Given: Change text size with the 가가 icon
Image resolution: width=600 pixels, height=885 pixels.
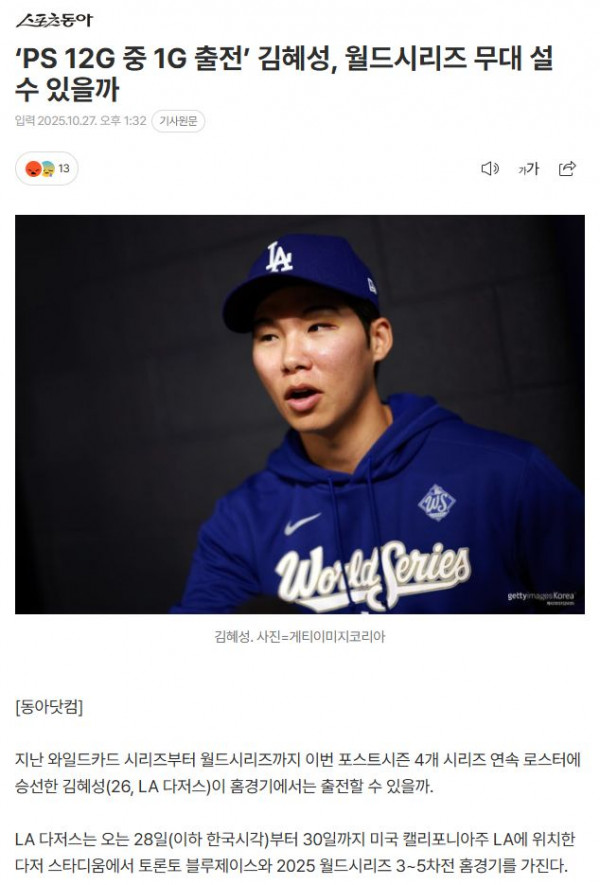Looking at the screenshot, I should point(528,168).
